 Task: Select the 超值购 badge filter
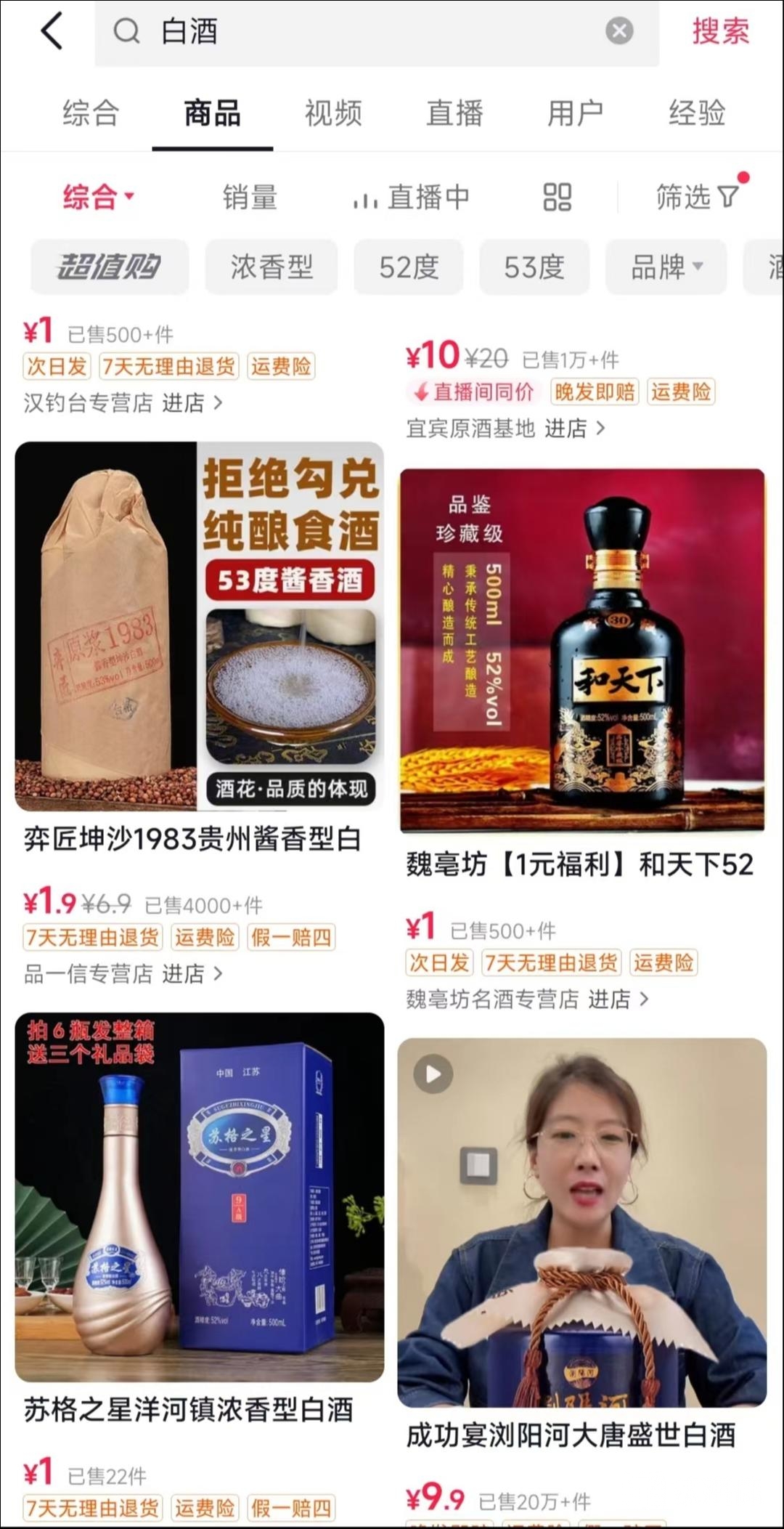click(109, 267)
